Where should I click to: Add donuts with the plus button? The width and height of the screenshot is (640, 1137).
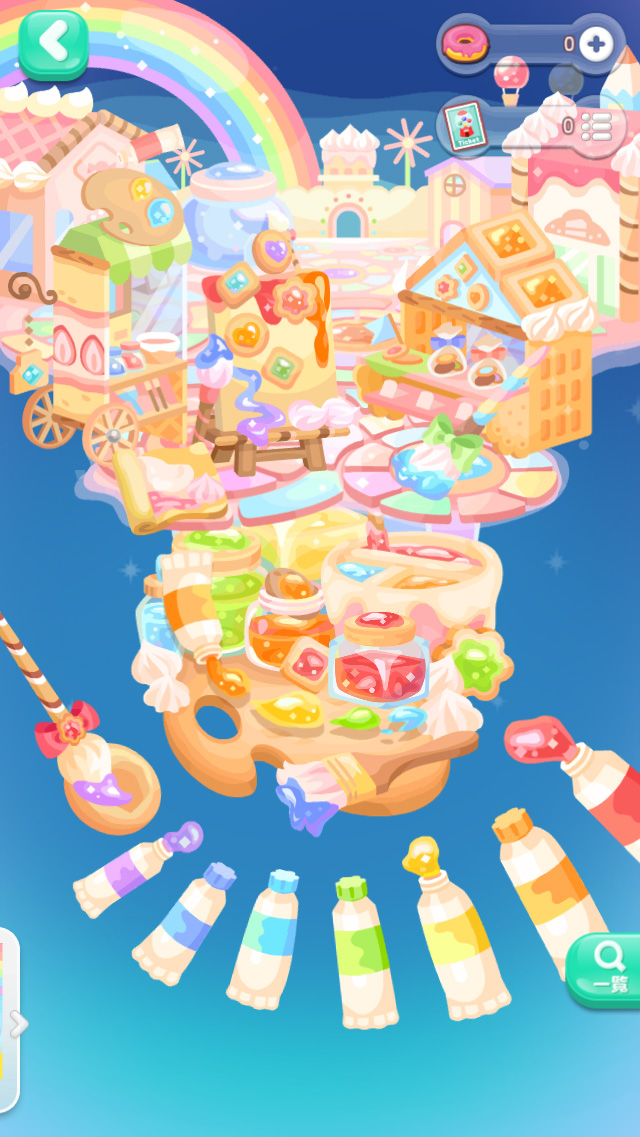(595, 43)
